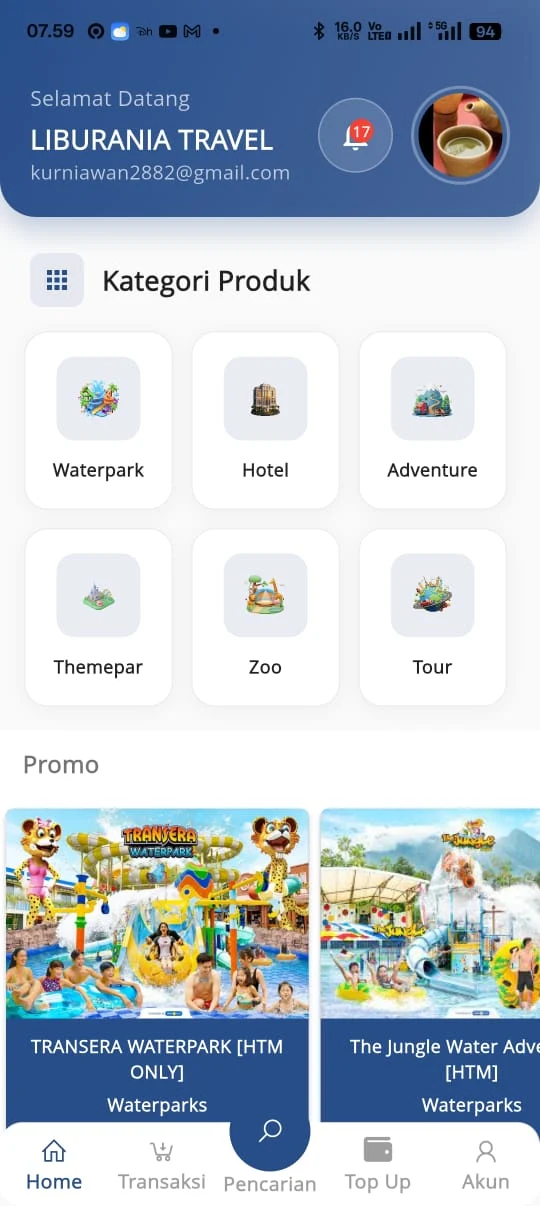Select the Hotel category
The image size is (540, 1206).
[x=265, y=420]
